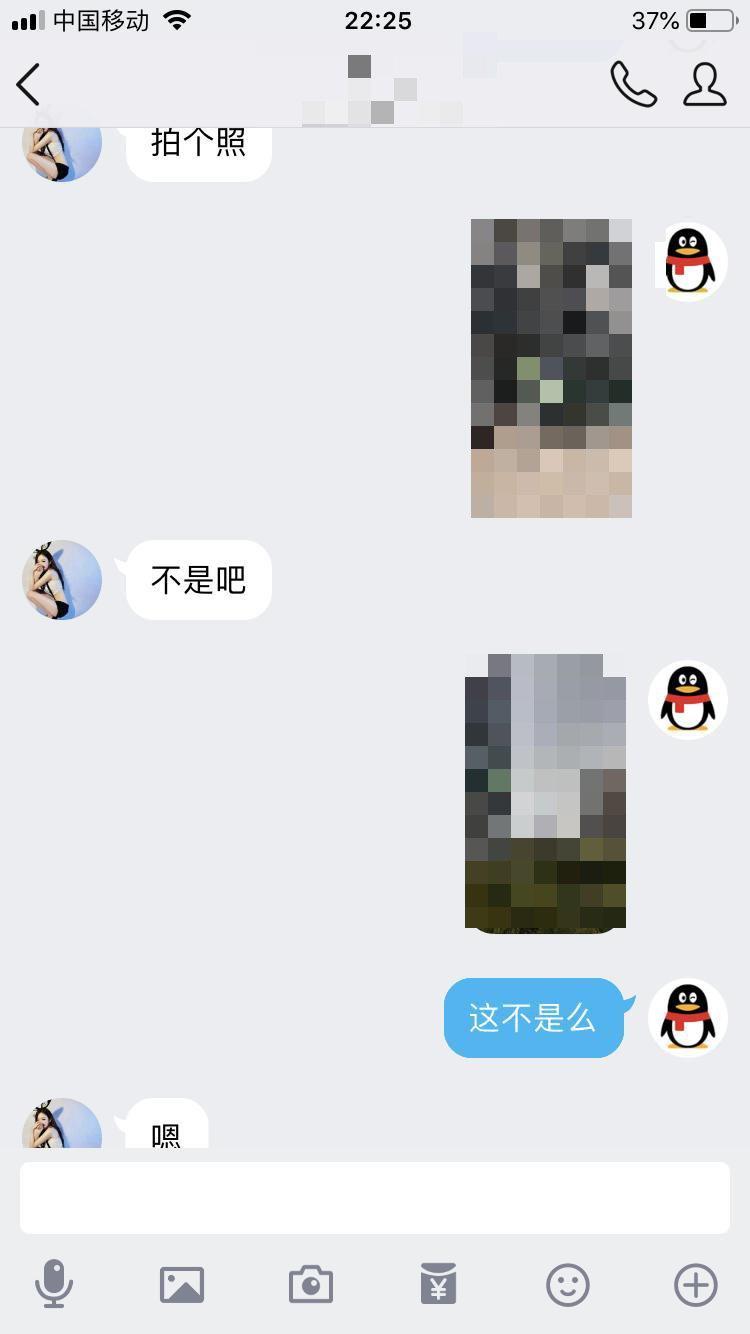Viewport: 750px width, 1334px height.
Task: Open the second sent pixelated photo
Action: click(x=545, y=792)
